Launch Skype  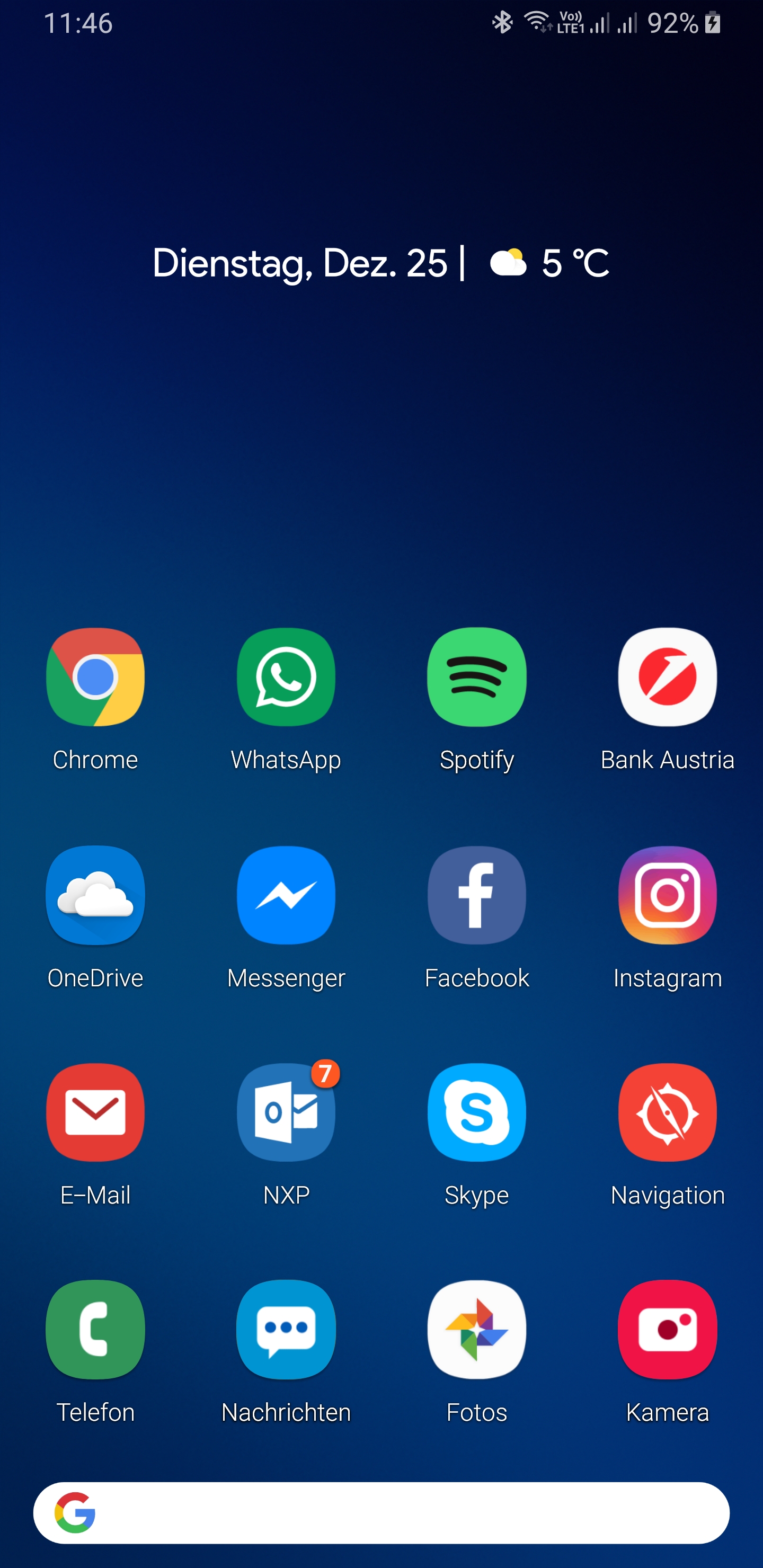(477, 1112)
